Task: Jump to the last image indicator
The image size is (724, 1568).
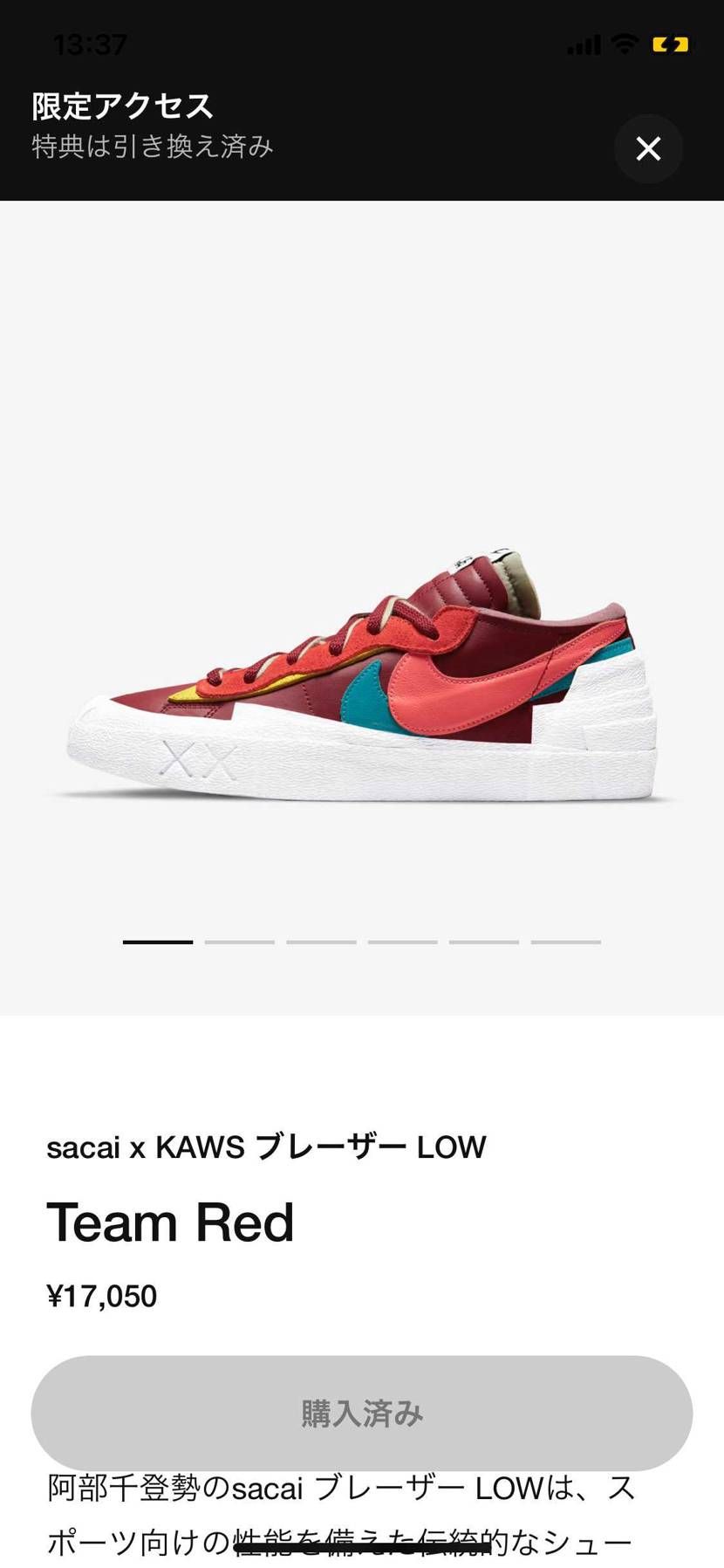Action: tap(565, 942)
